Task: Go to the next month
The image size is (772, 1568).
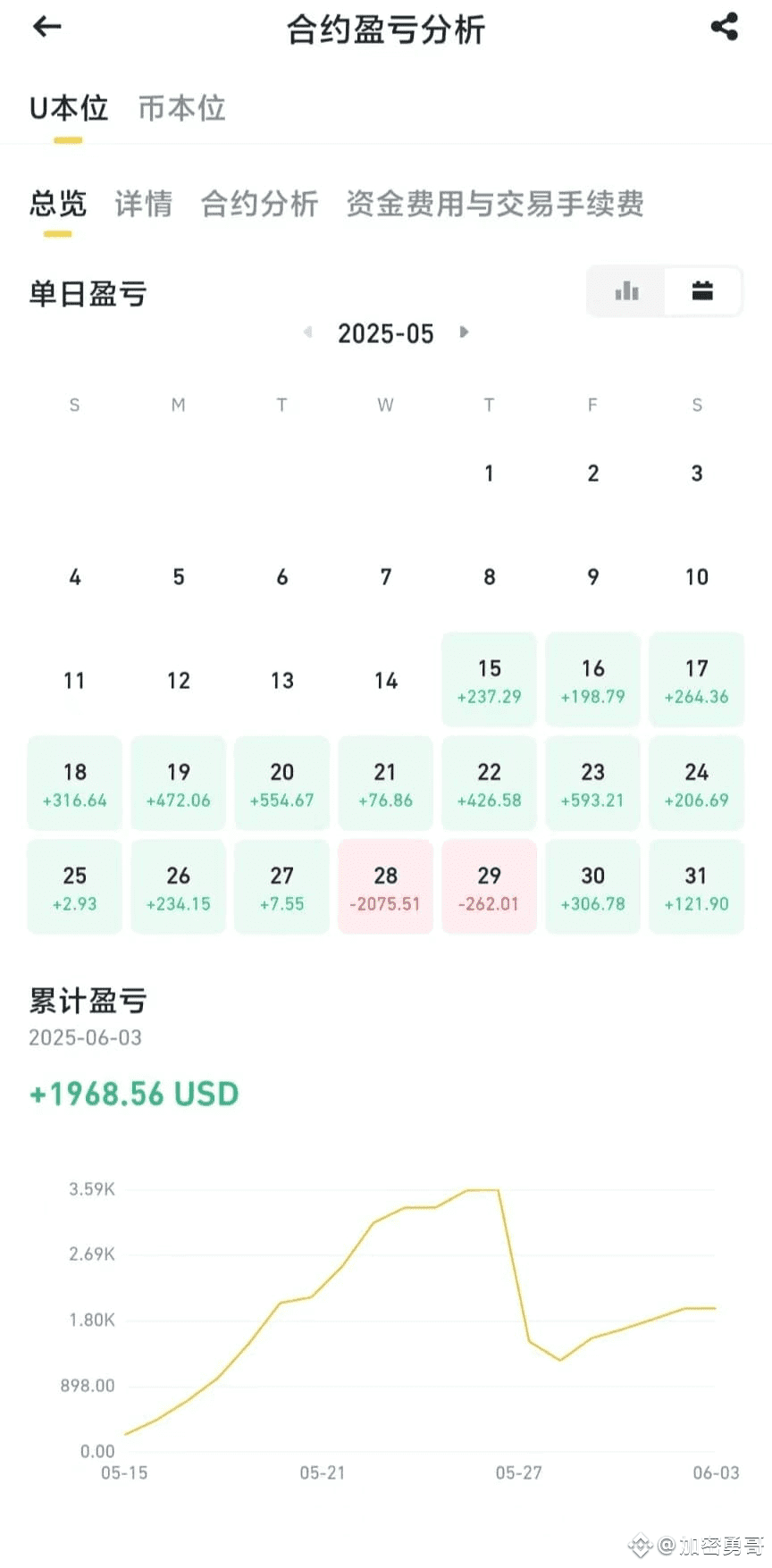Action: coord(464,332)
